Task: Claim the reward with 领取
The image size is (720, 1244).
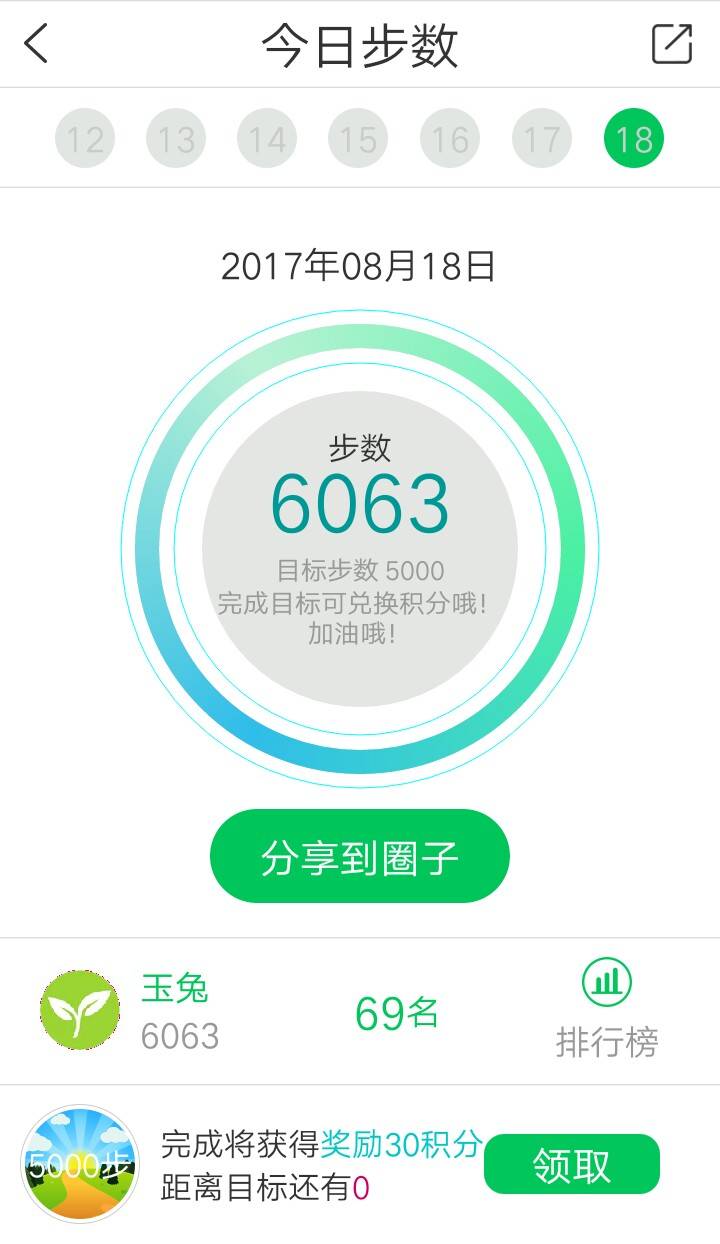Action: pyautogui.click(x=572, y=1165)
